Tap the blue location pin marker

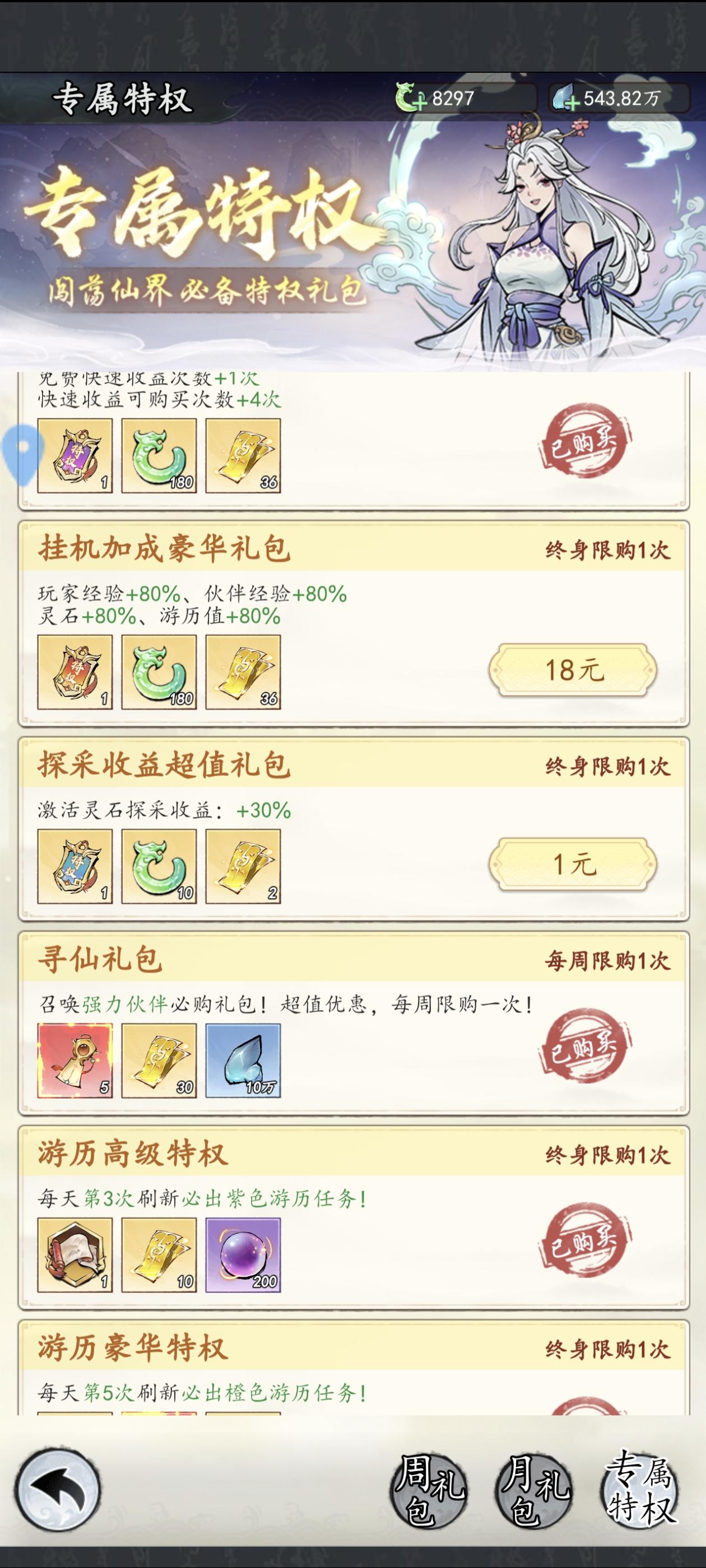[x=18, y=448]
